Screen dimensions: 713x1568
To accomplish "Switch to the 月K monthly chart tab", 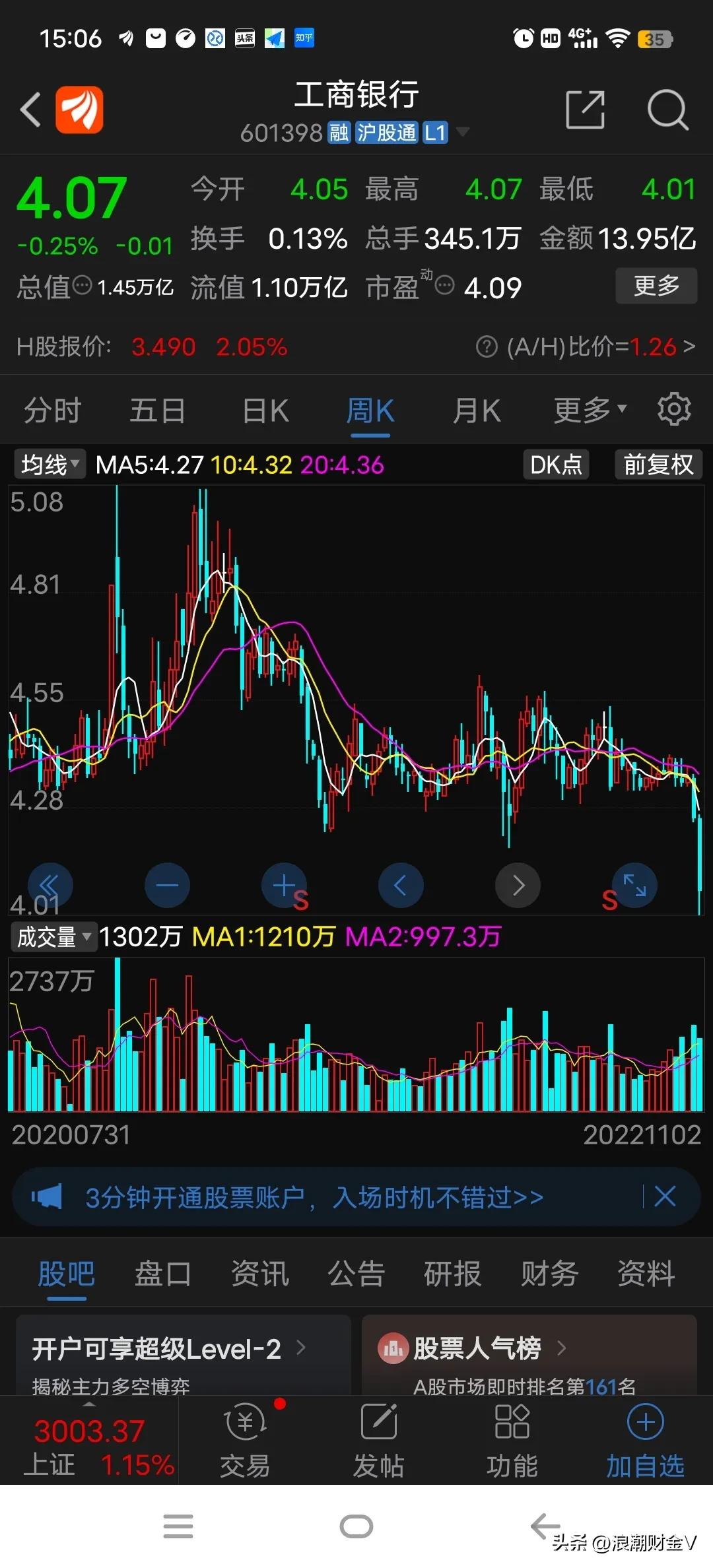I will pyautogui.click(x=476, y=409).
